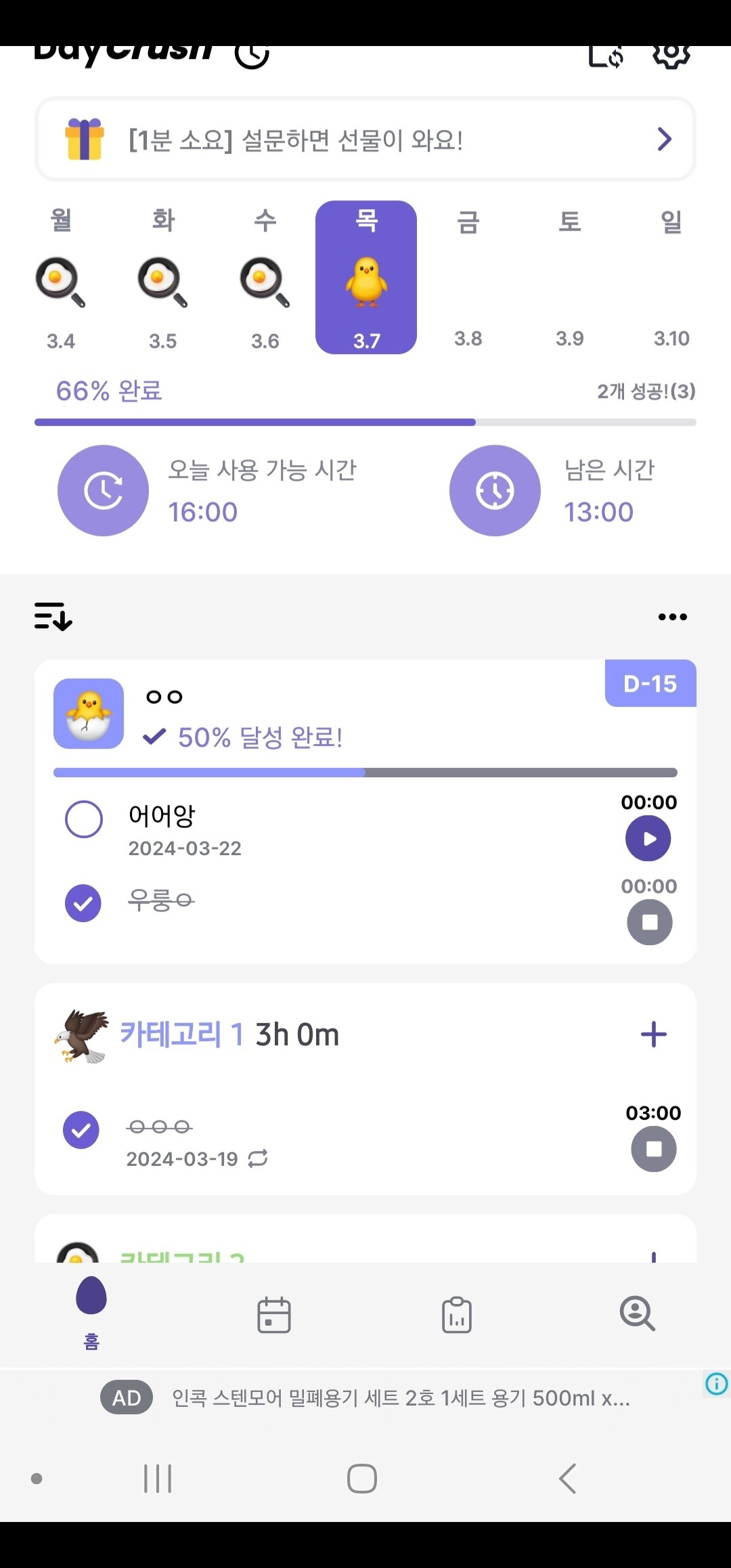This screenshot has height=1568, width=731.
Task: Open the three-dot options menu above the task list
Action: coord(672,617)
